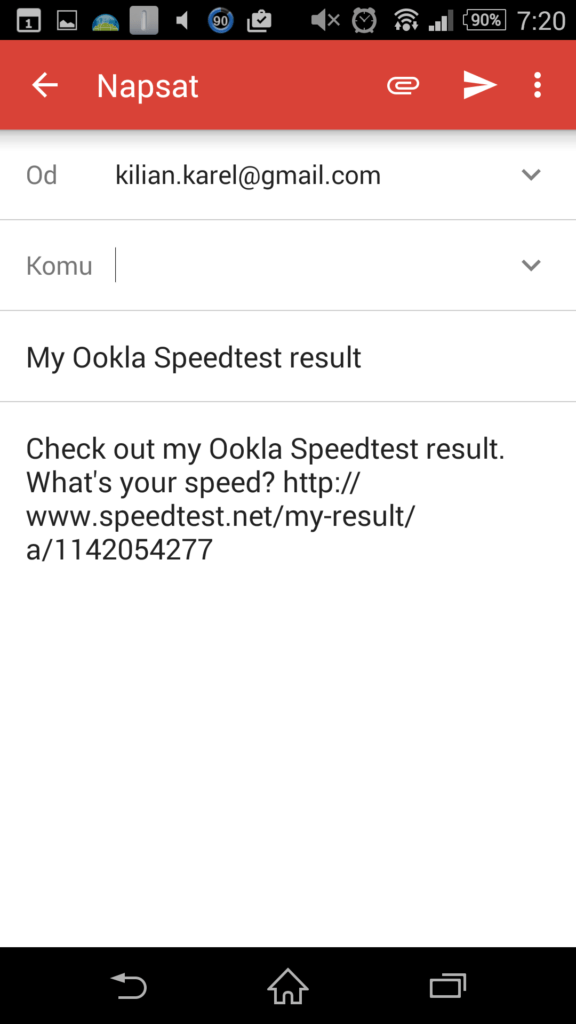576x1024 pixels.
Task: Open the overflow menu
Action: [x=537, y=85]
